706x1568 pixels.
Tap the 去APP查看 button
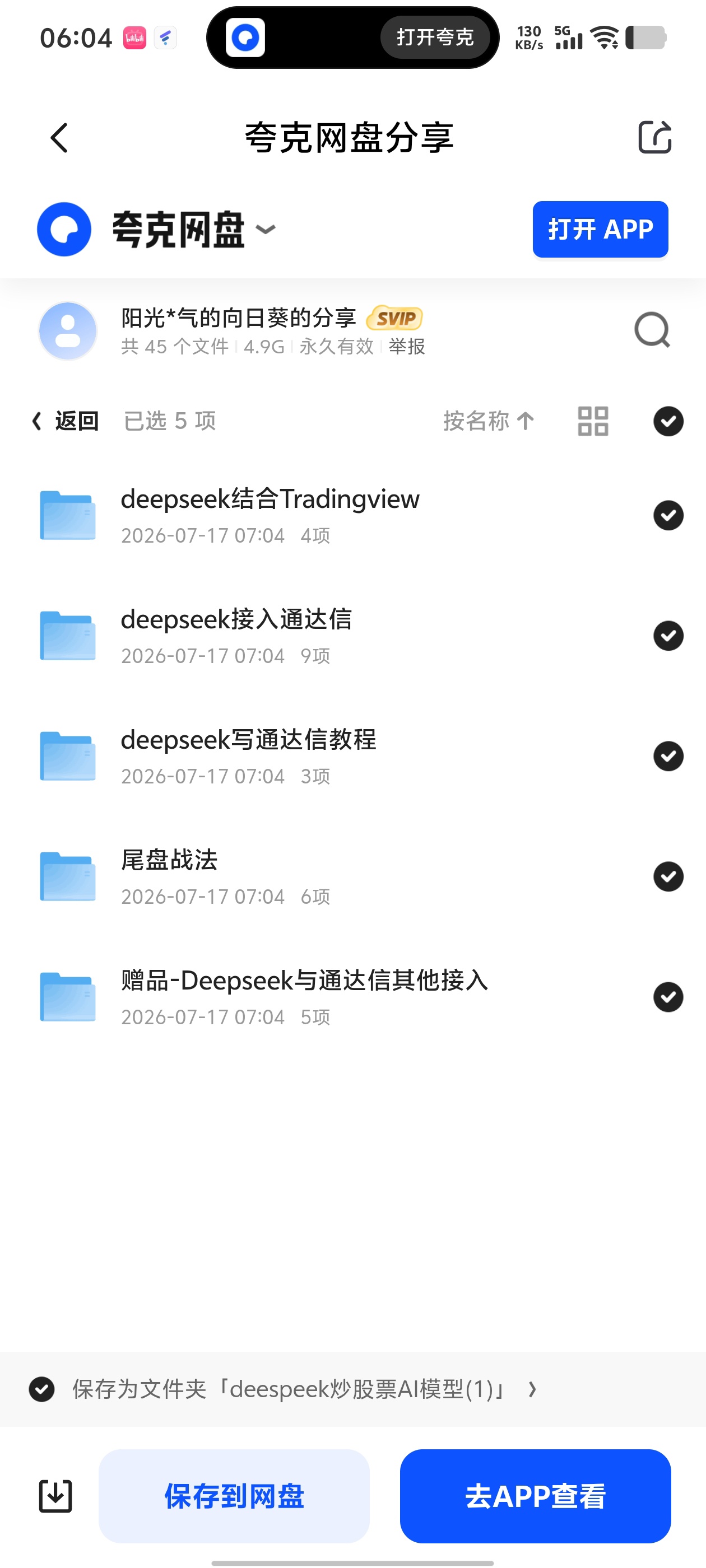[x=536, y=1496]
